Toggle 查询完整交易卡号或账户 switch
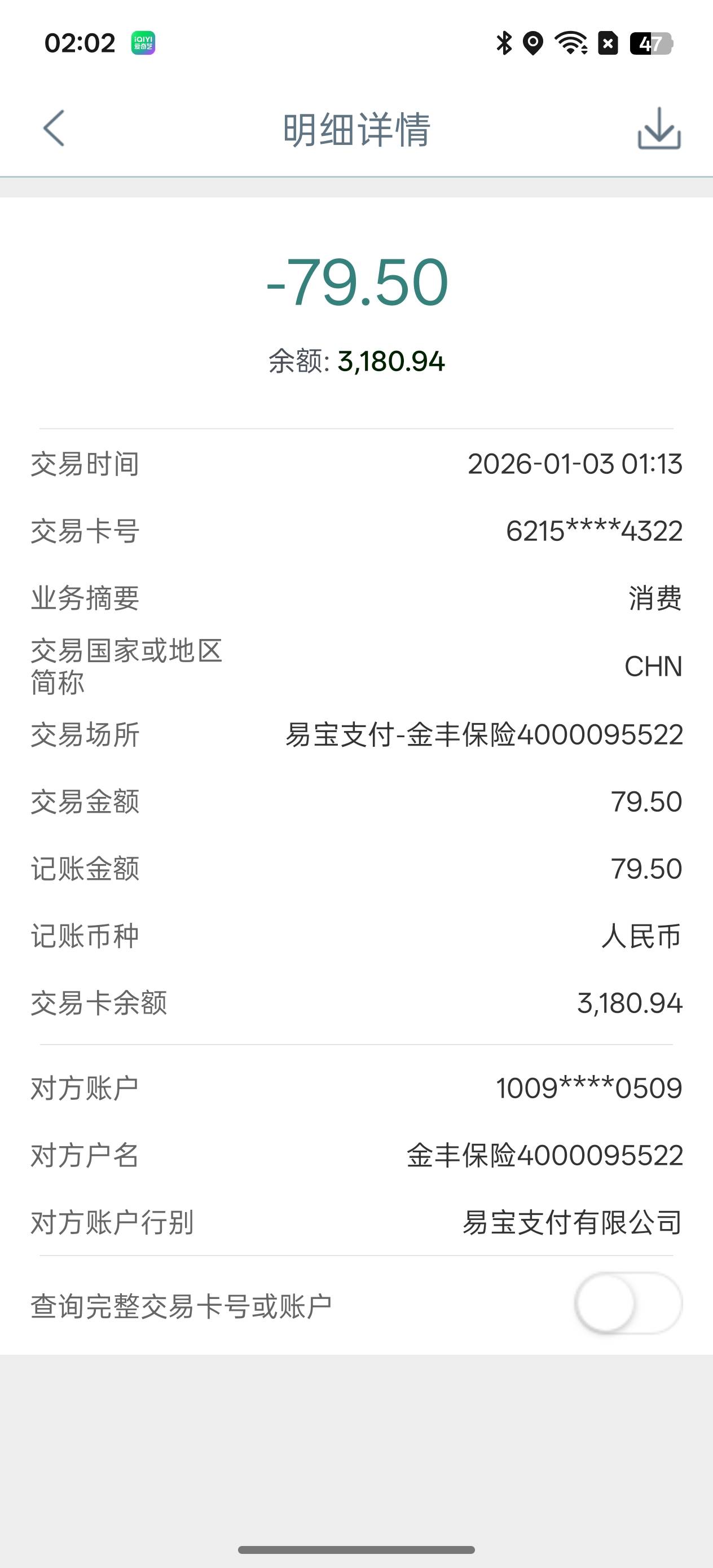 pyautogui.click(x=628, y=1303)
